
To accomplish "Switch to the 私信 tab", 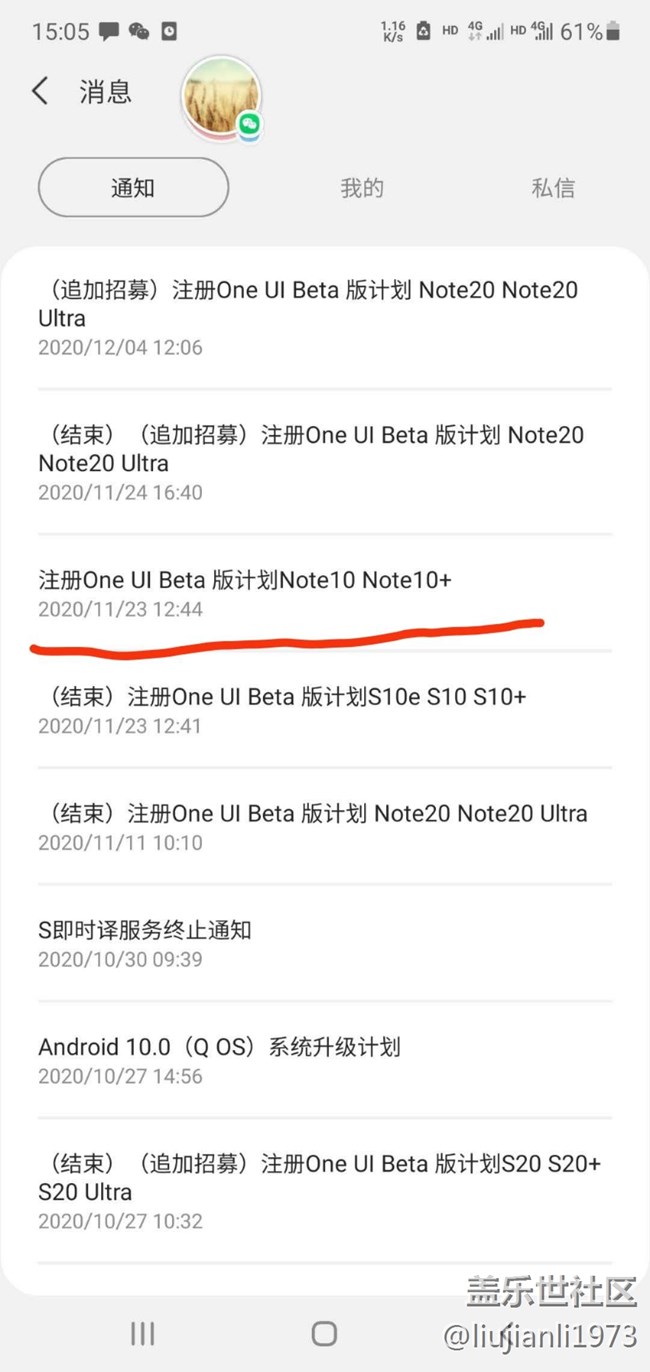I will pyautogui.click(x=553, y=187).
